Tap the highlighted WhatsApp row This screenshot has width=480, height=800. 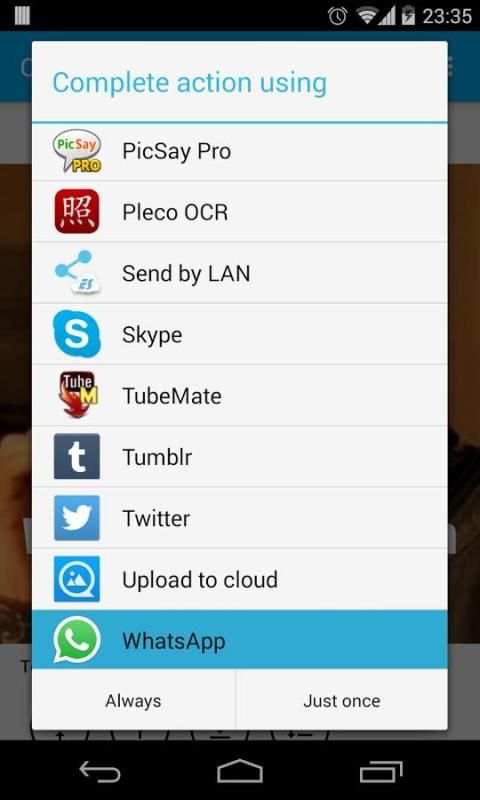(240, 639)
